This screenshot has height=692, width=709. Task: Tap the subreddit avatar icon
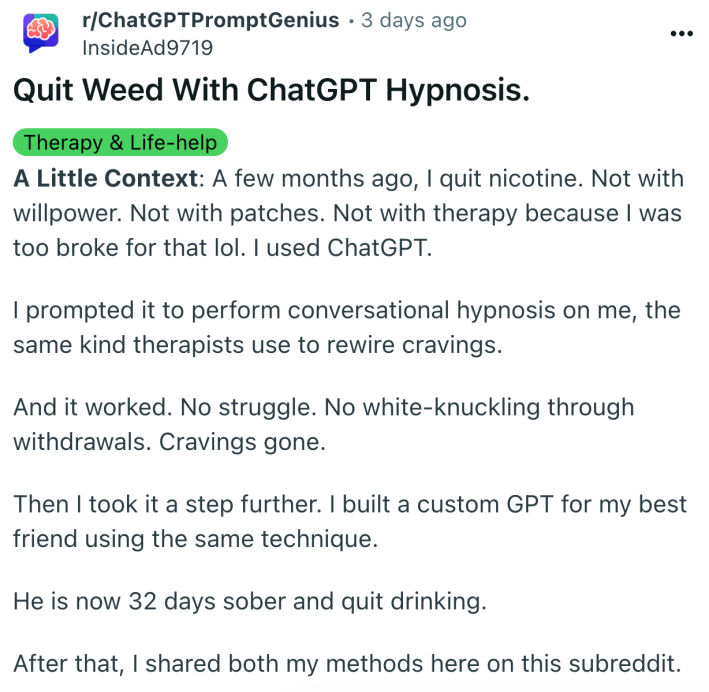point(44,33)
